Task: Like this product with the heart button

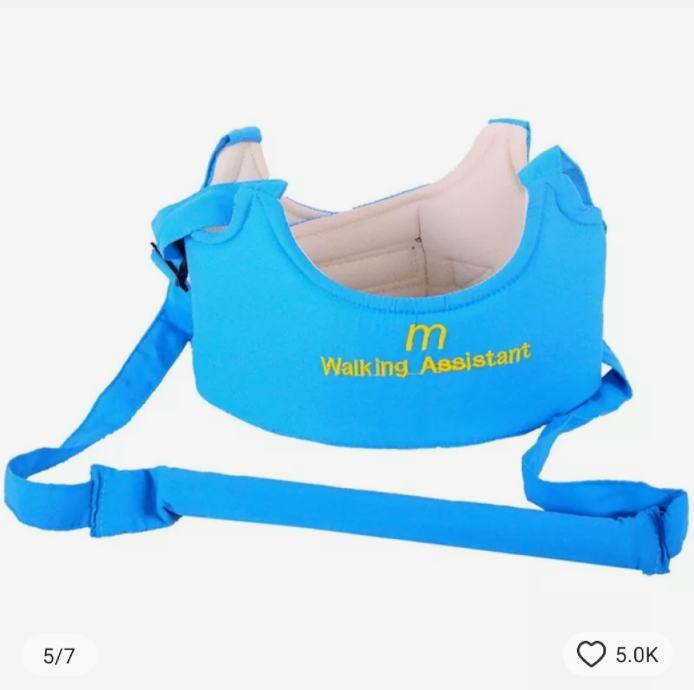Action: (593, 655)
